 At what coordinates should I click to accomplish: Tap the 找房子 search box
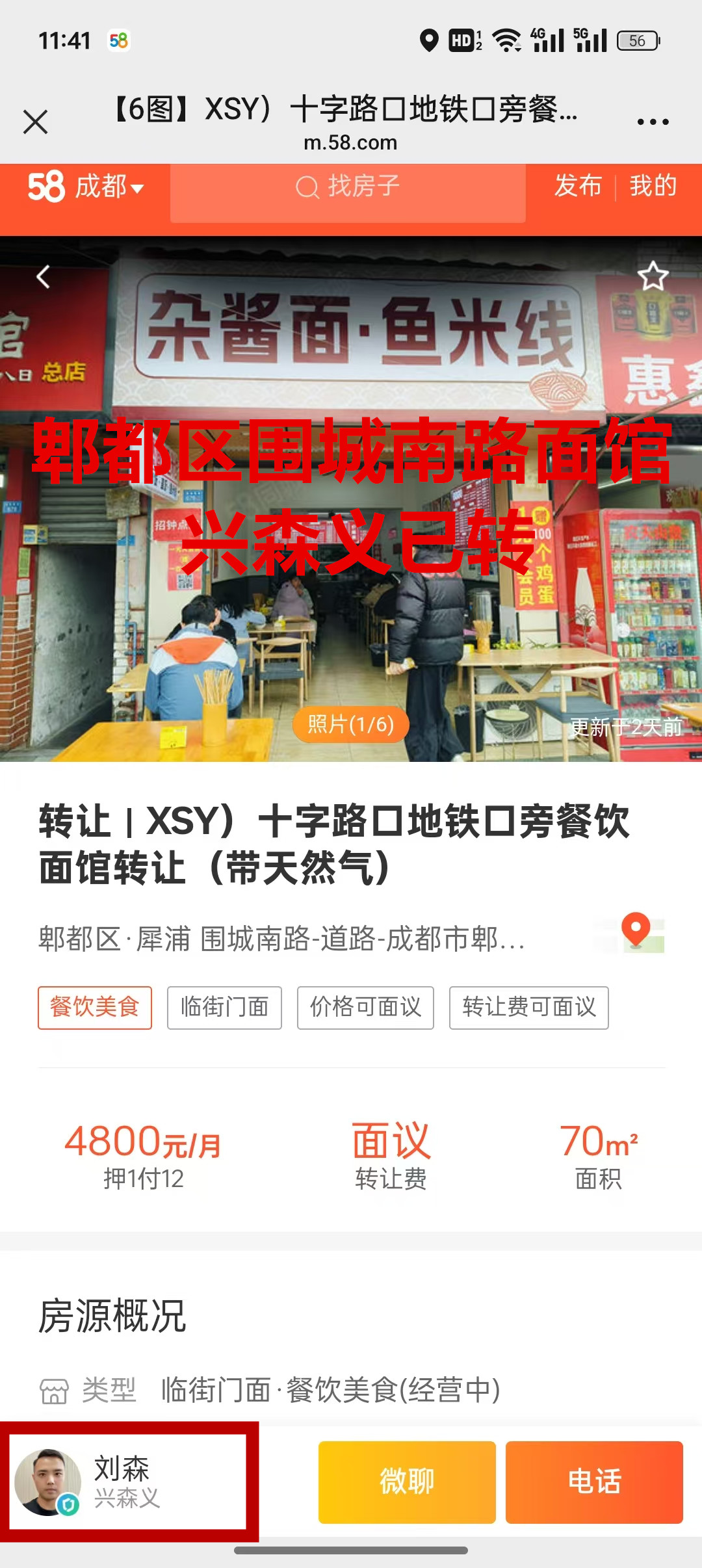pyautogui.click(x=348, y=187)
